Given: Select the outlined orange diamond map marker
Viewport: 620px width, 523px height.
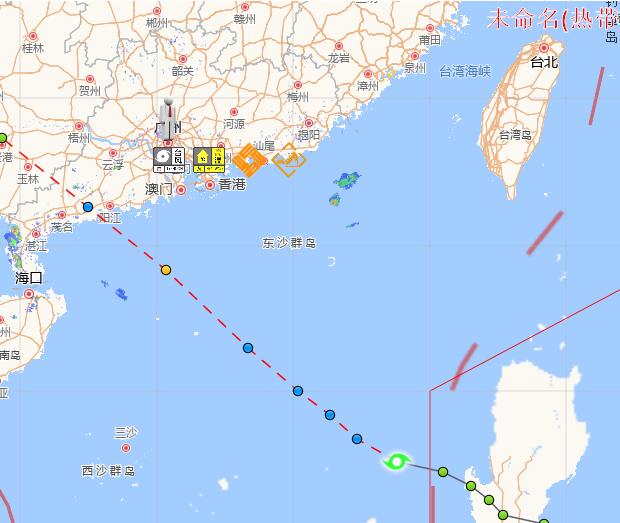Looking at the screenshot, I should [288, 159].
